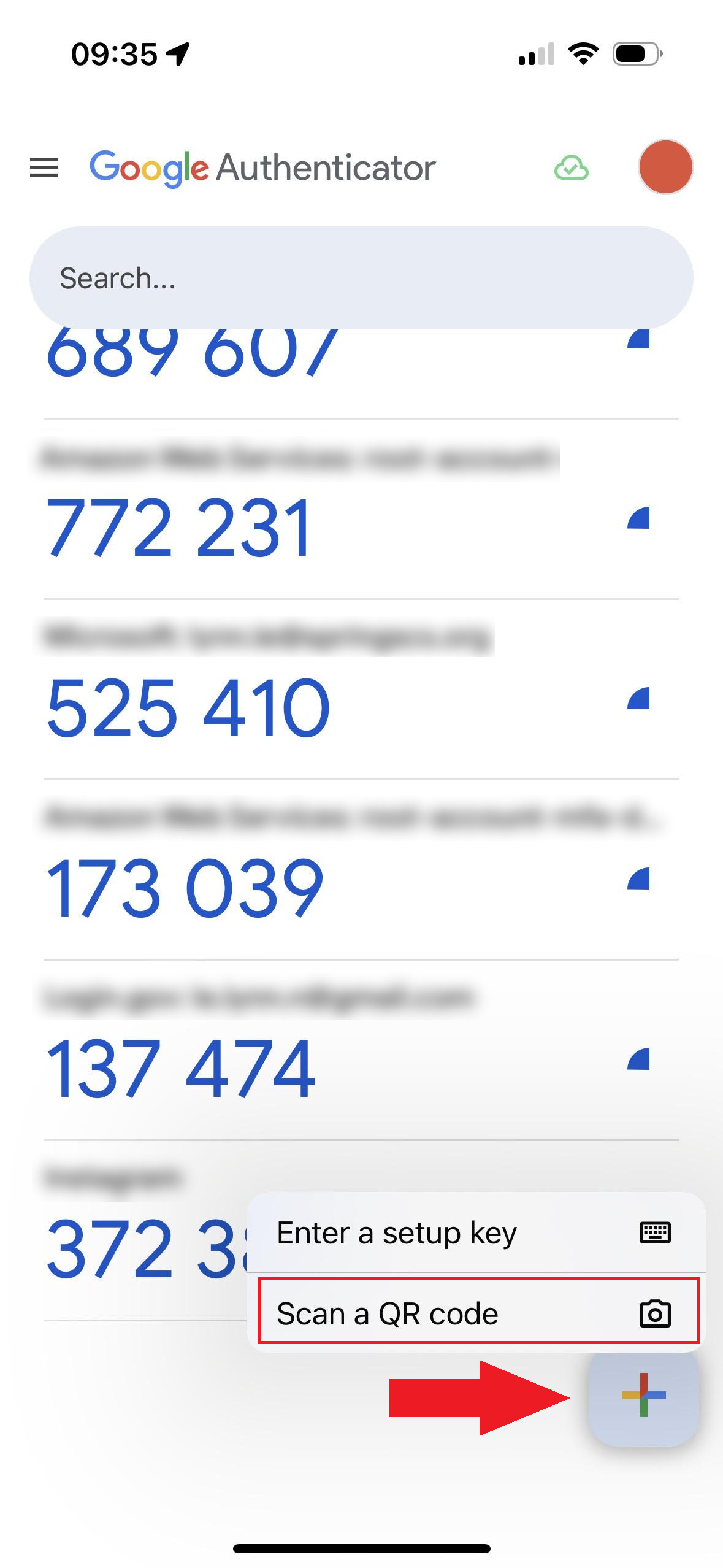Open the hamburger menu
The width and height of the screenshot is (723, 1568).
point(44,167)
